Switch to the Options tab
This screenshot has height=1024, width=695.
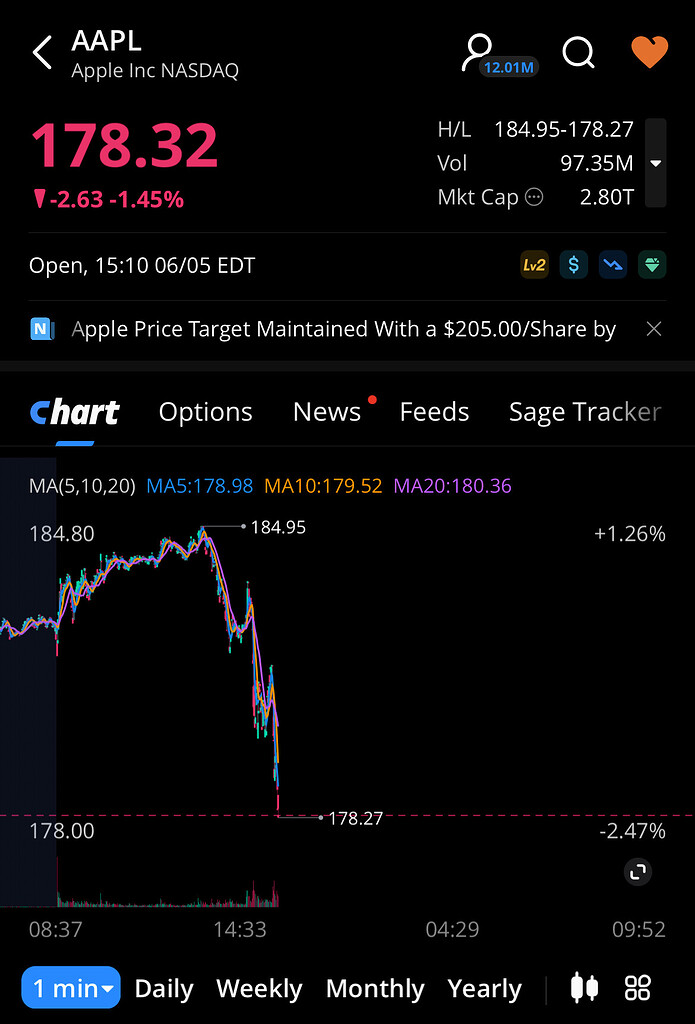point(205,412)
